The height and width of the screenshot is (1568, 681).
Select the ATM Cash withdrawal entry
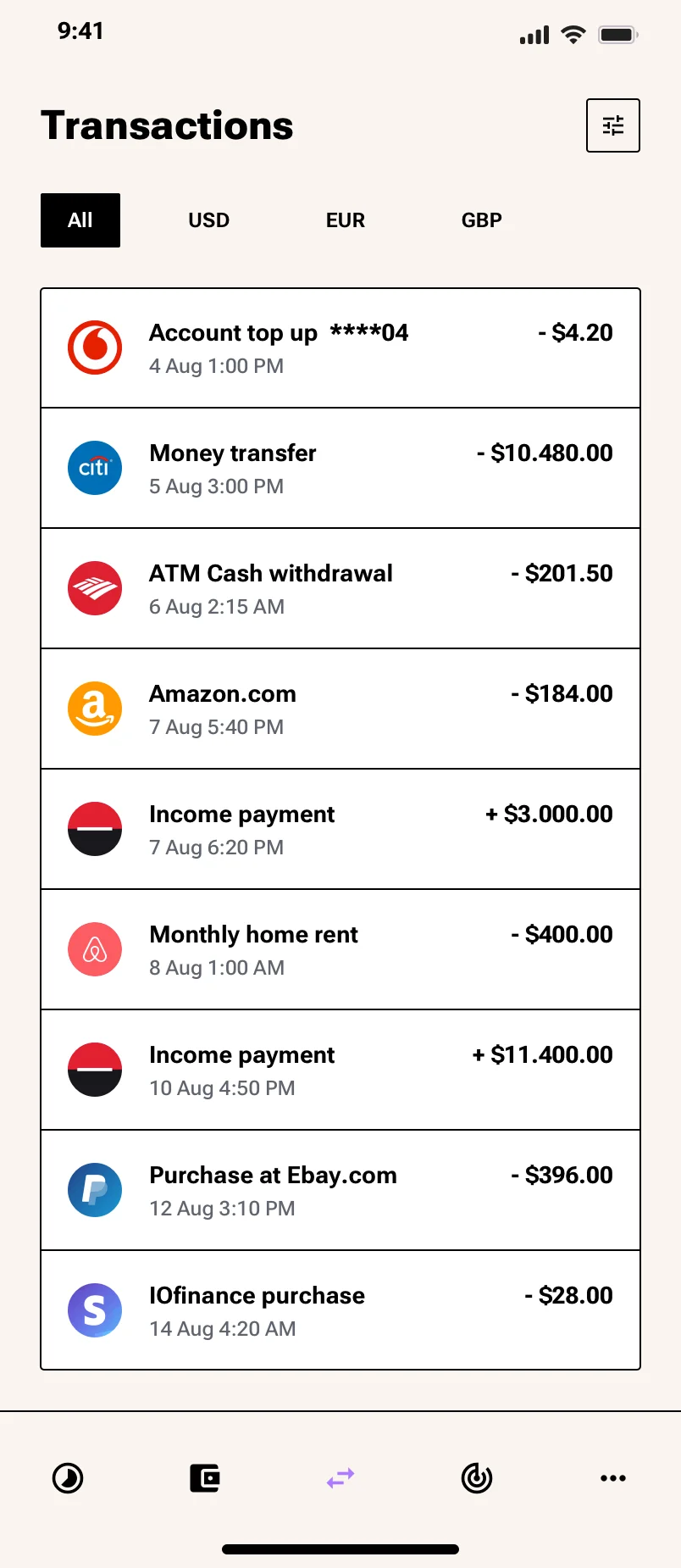pos(339,588)
